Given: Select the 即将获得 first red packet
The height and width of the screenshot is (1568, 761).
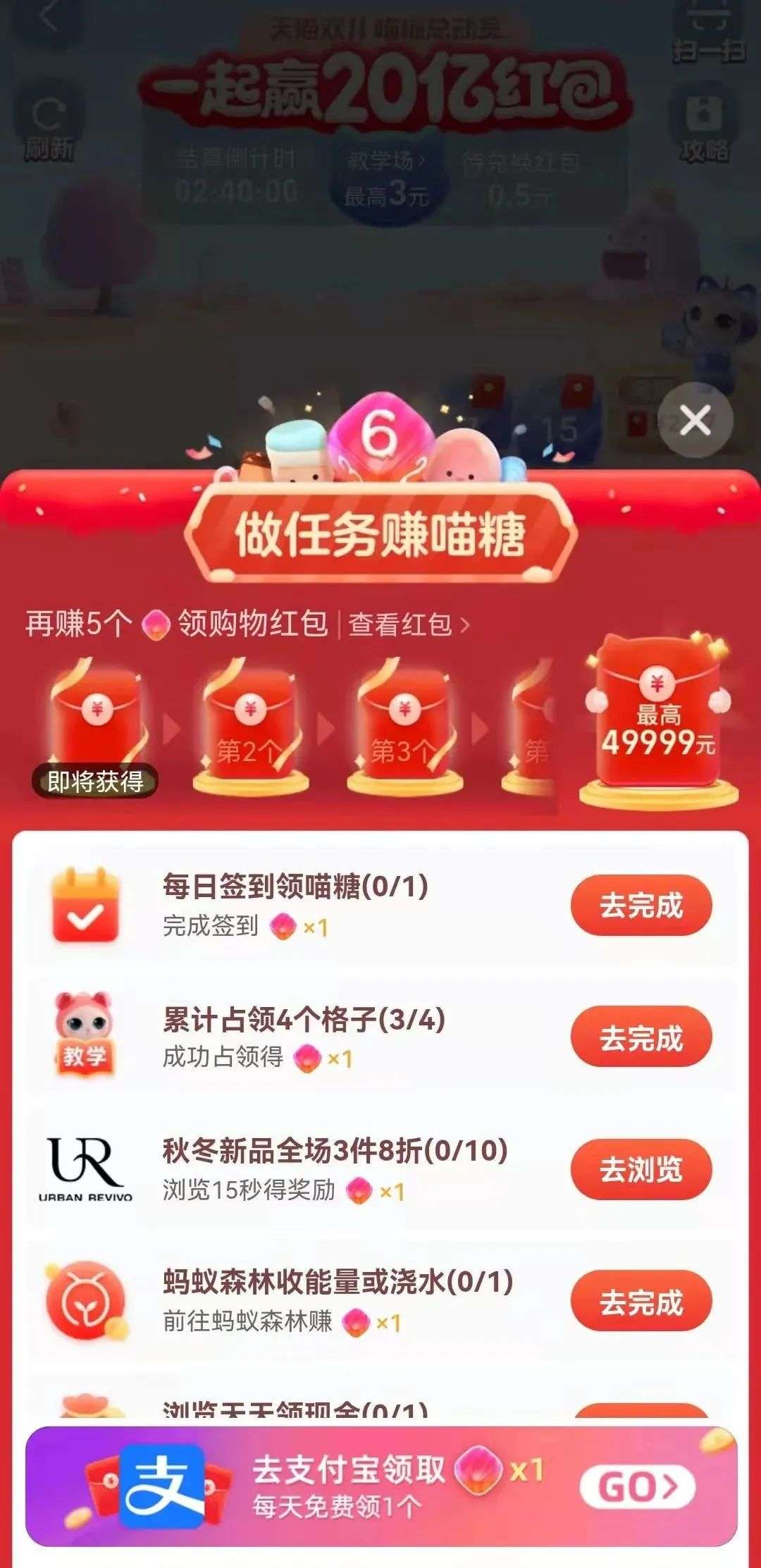Looking at the screenshot, I should [x=97, y=726].
